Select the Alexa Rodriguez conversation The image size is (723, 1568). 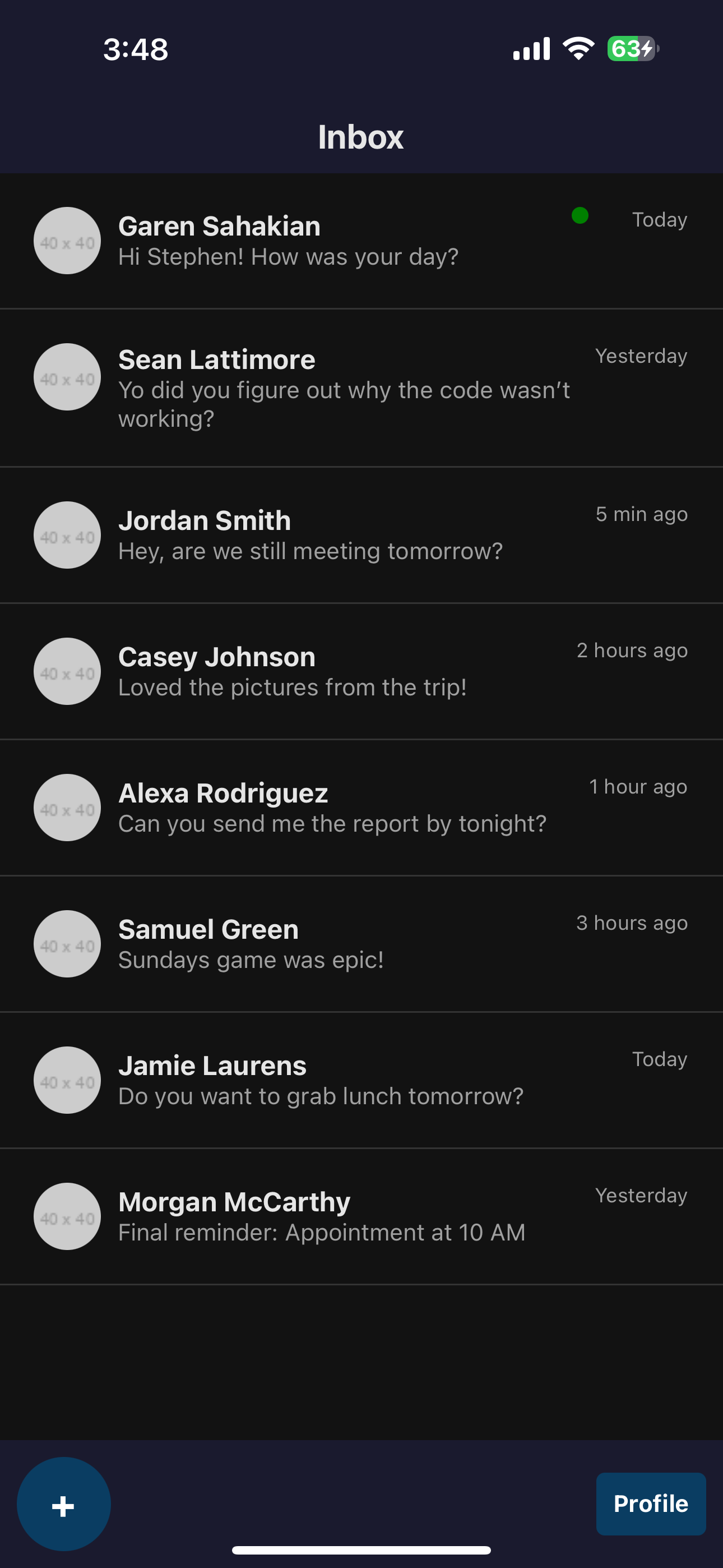pyautogui.click(x=361, y=808)
